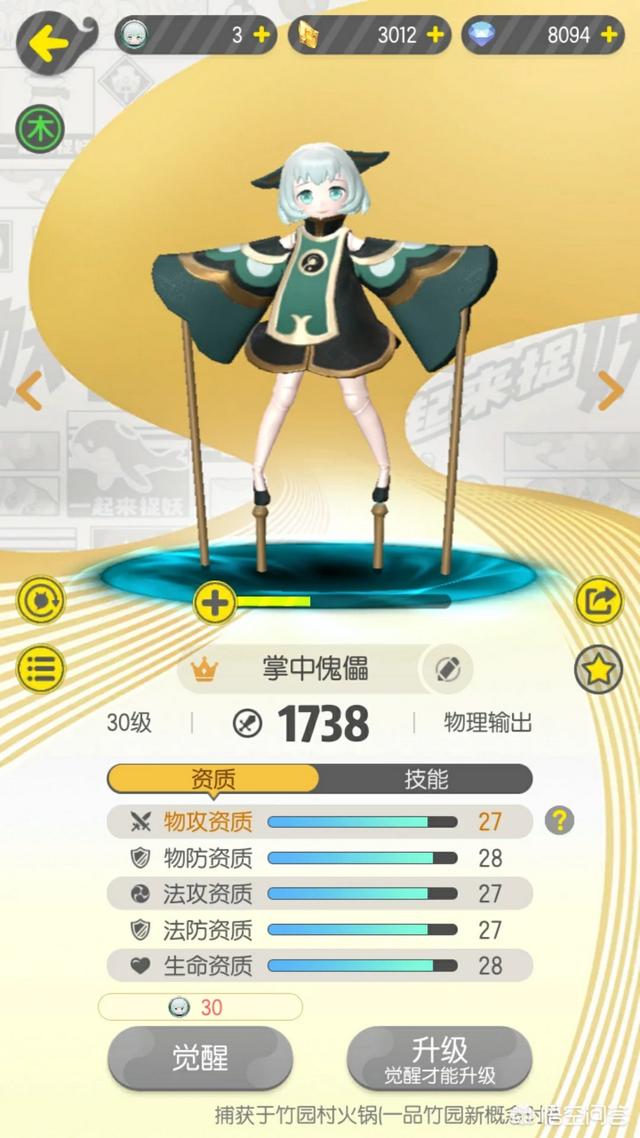Tap the 觉醒 button

point(200,1058)
